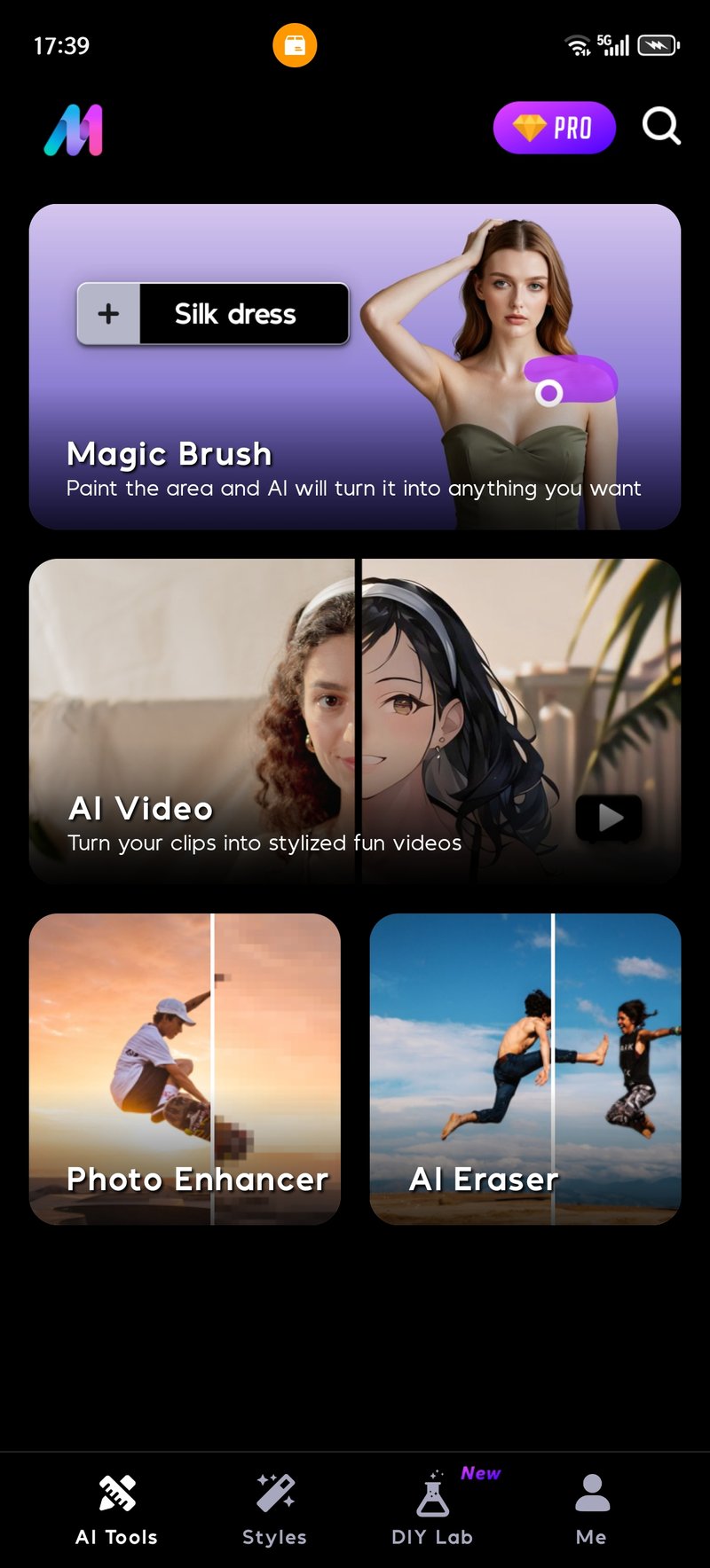Open the Photo Enhancer tool

tap(185, 1069)
